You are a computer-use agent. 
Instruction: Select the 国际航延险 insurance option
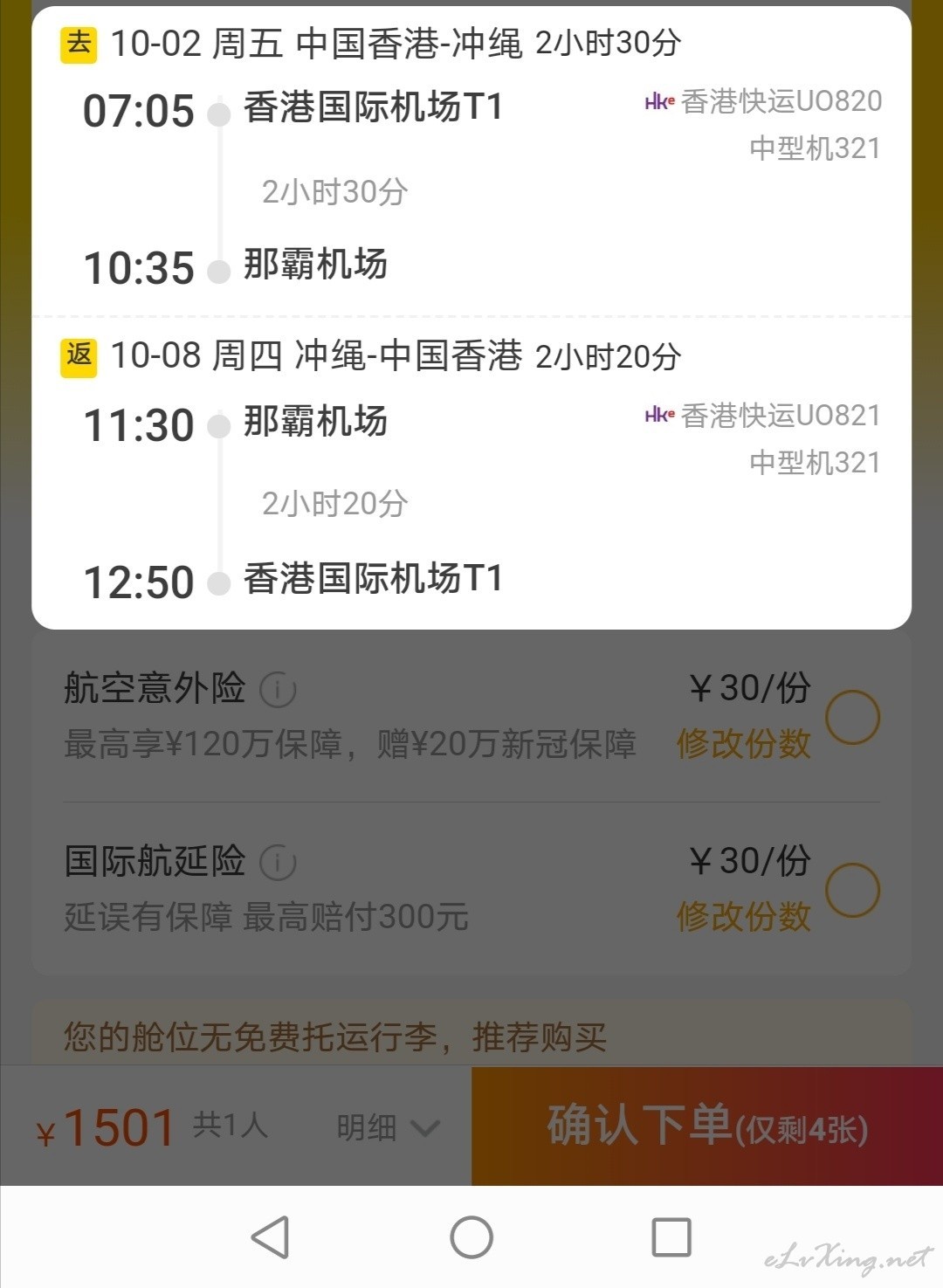(x=851, y=890)
